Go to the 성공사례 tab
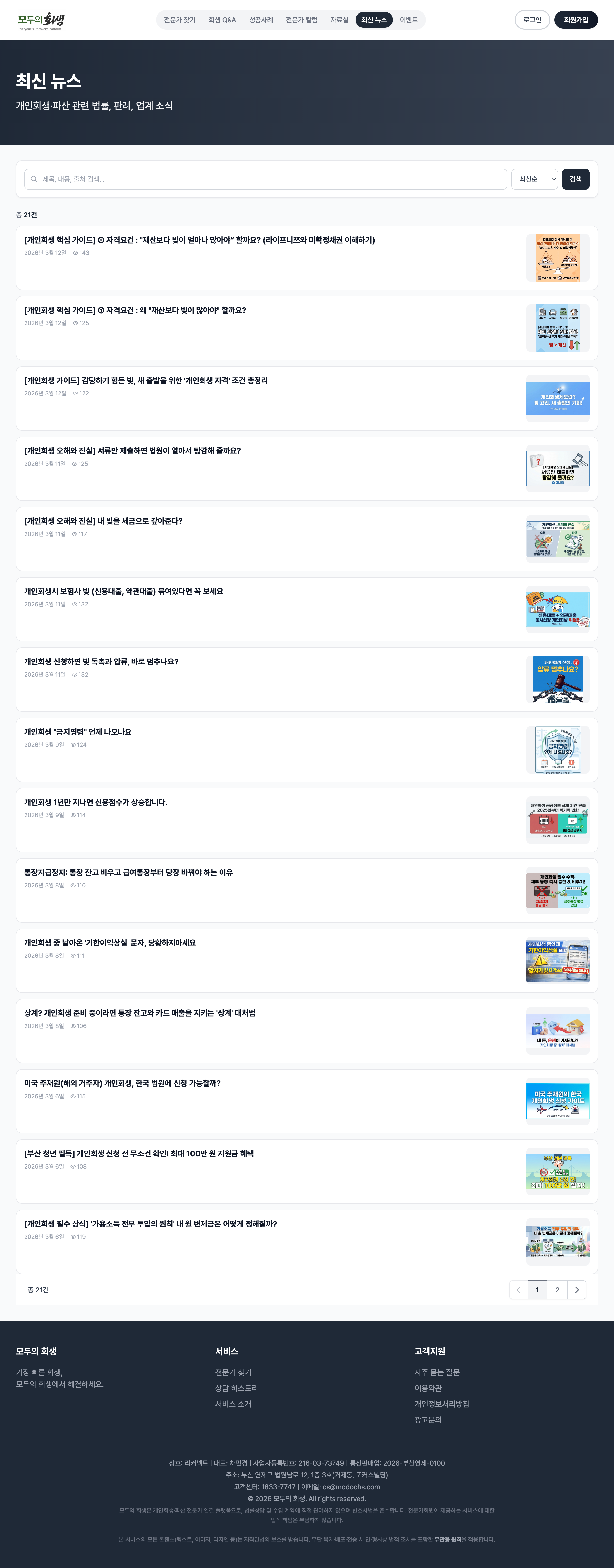This screenshot has width=614, height=1568. coord(261,20)
